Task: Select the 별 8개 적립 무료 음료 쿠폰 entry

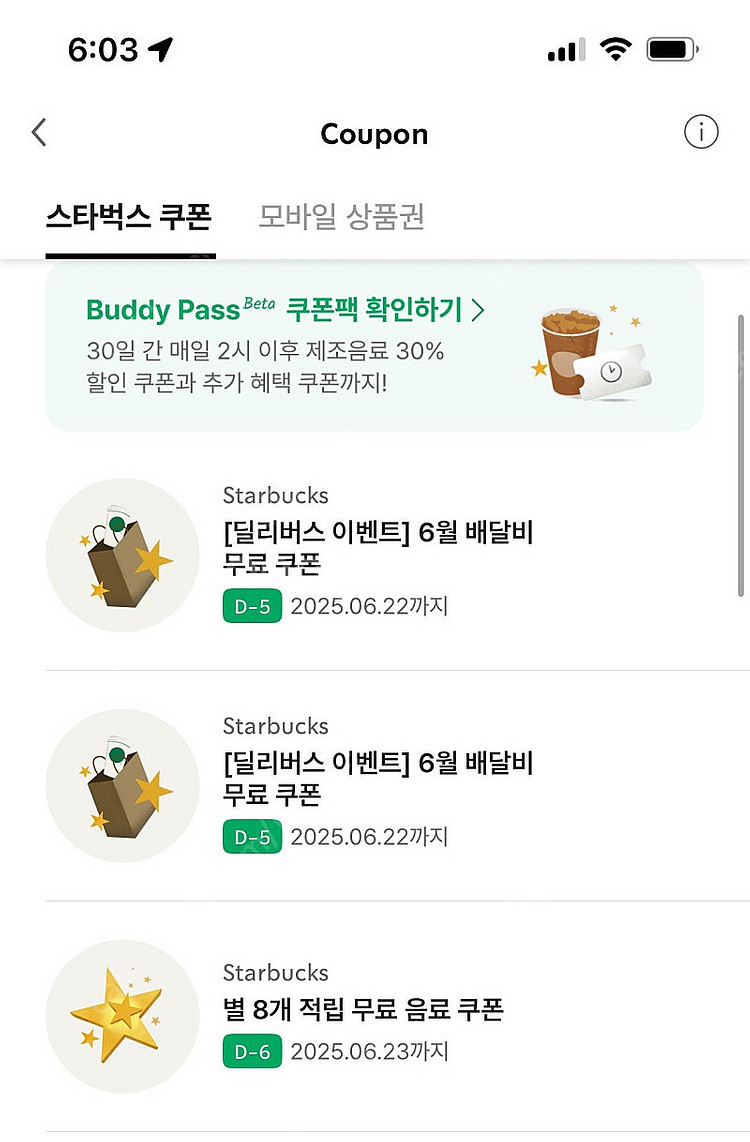Action: coord(363,1011)
